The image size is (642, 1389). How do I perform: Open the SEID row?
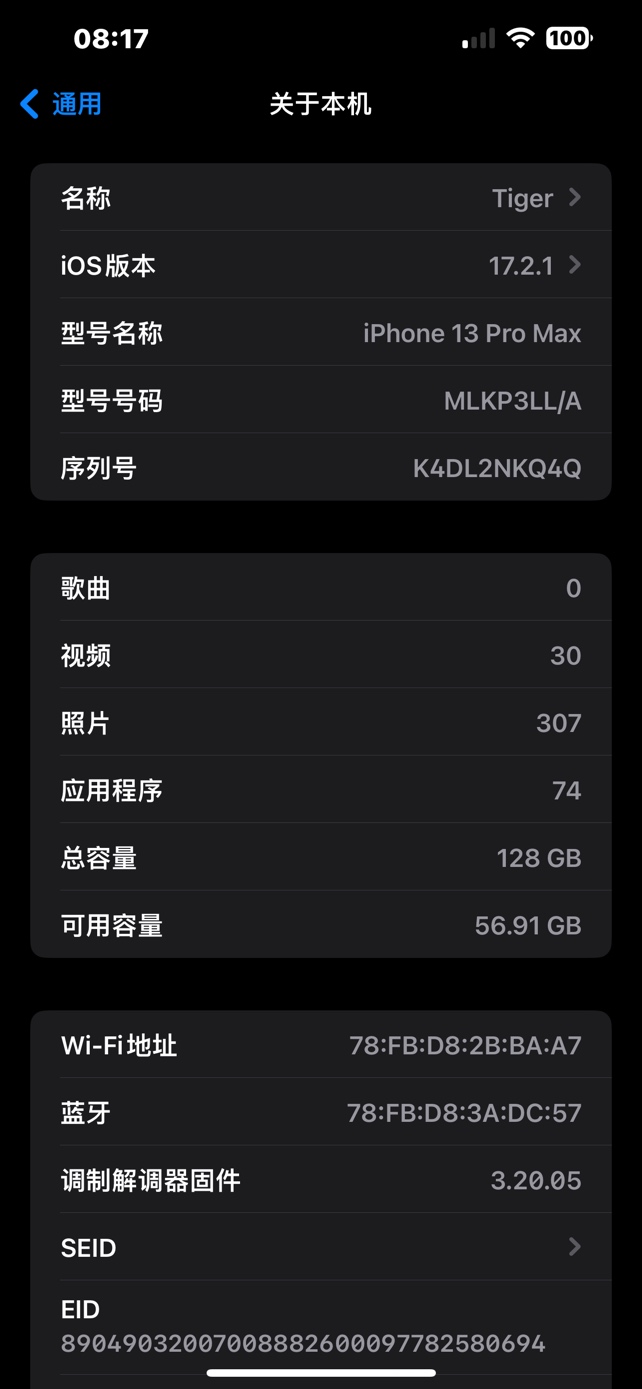pos(320,1247)
